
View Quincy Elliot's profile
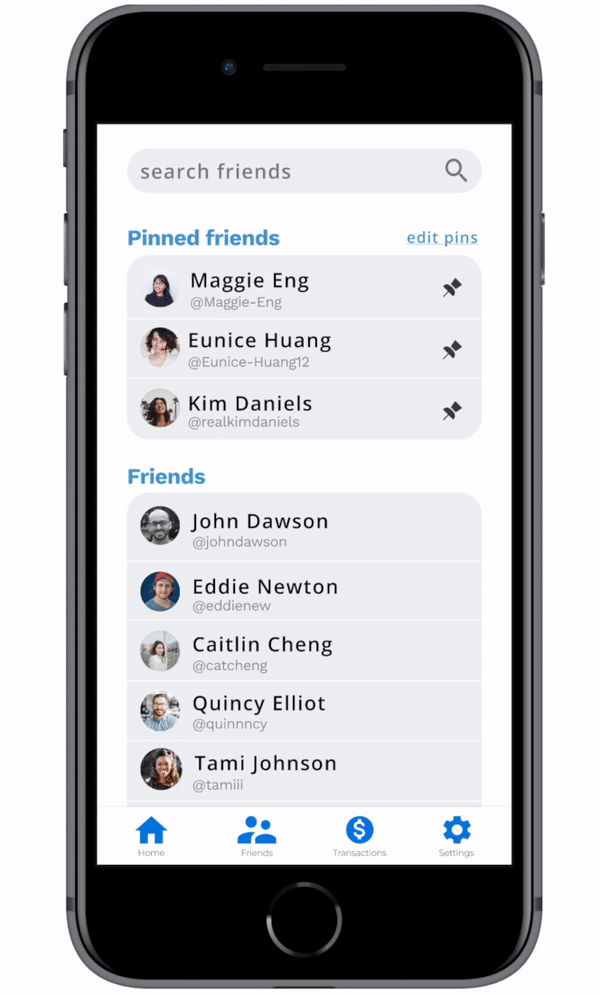tap(304, 711)
